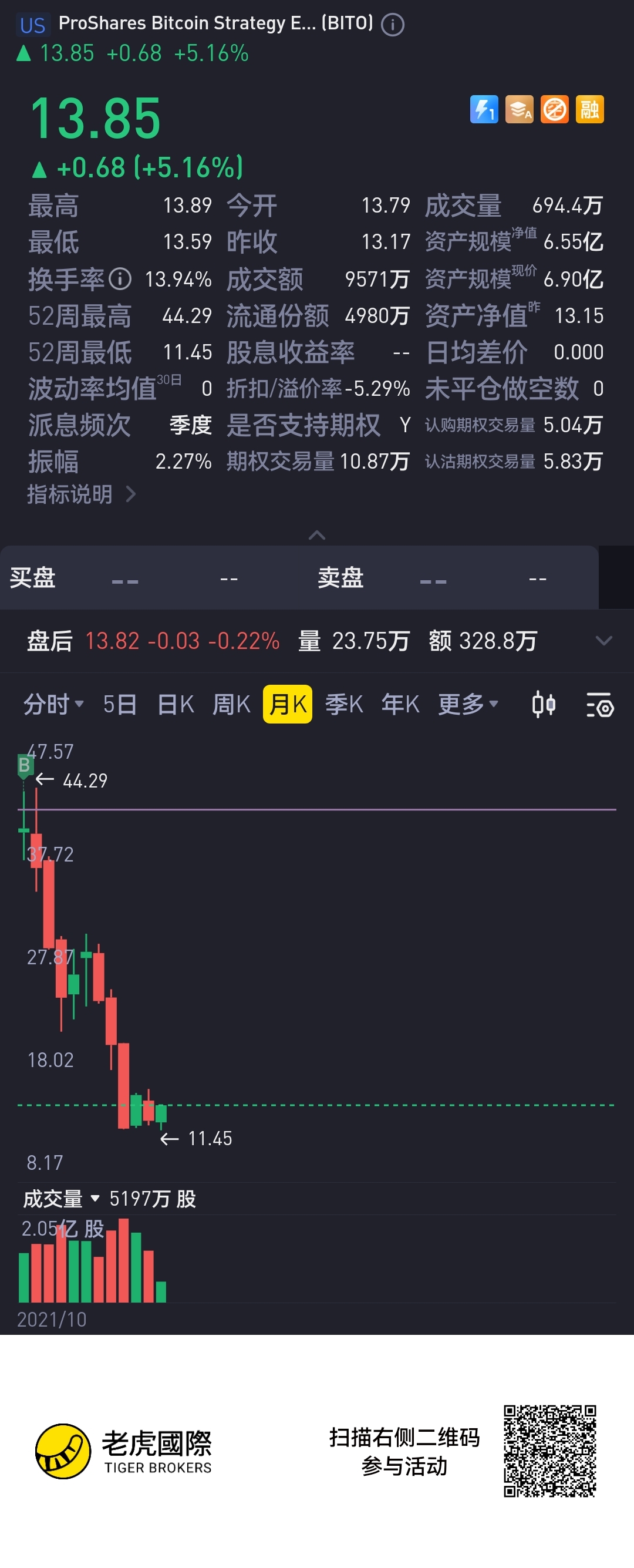Open the 换手率 info tooltip
The image size is (634, 1568).
click(x=120, y=279)
